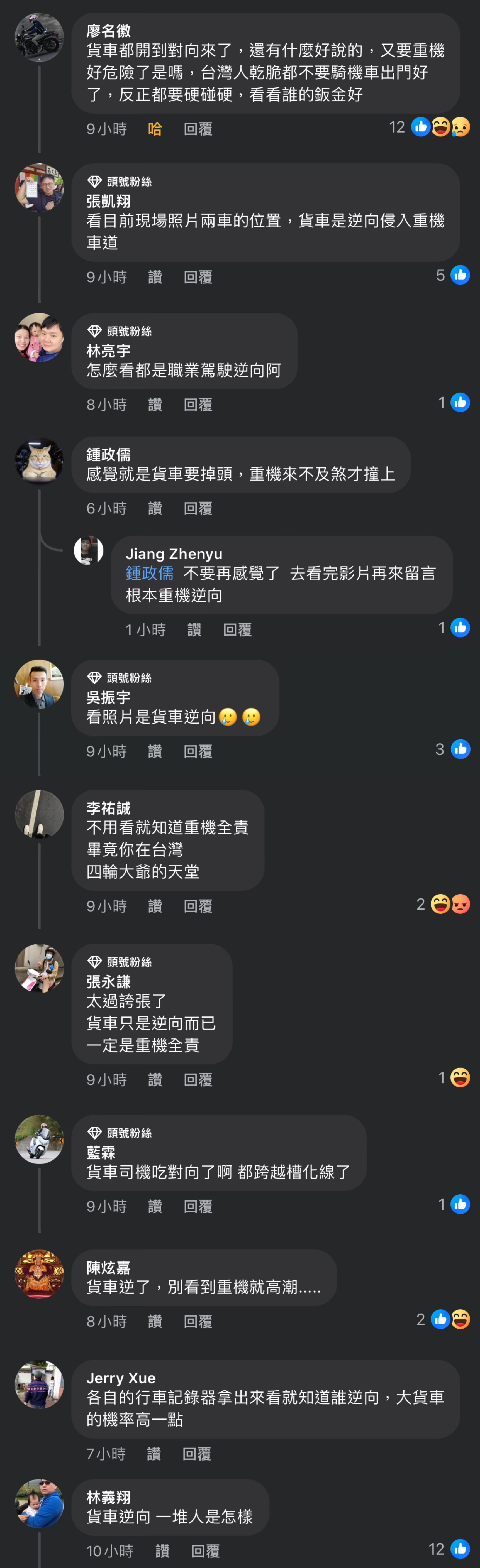Like 張凱翔's comment
The height and width of the screenshot is (1568, 480).
pos(155,277)
